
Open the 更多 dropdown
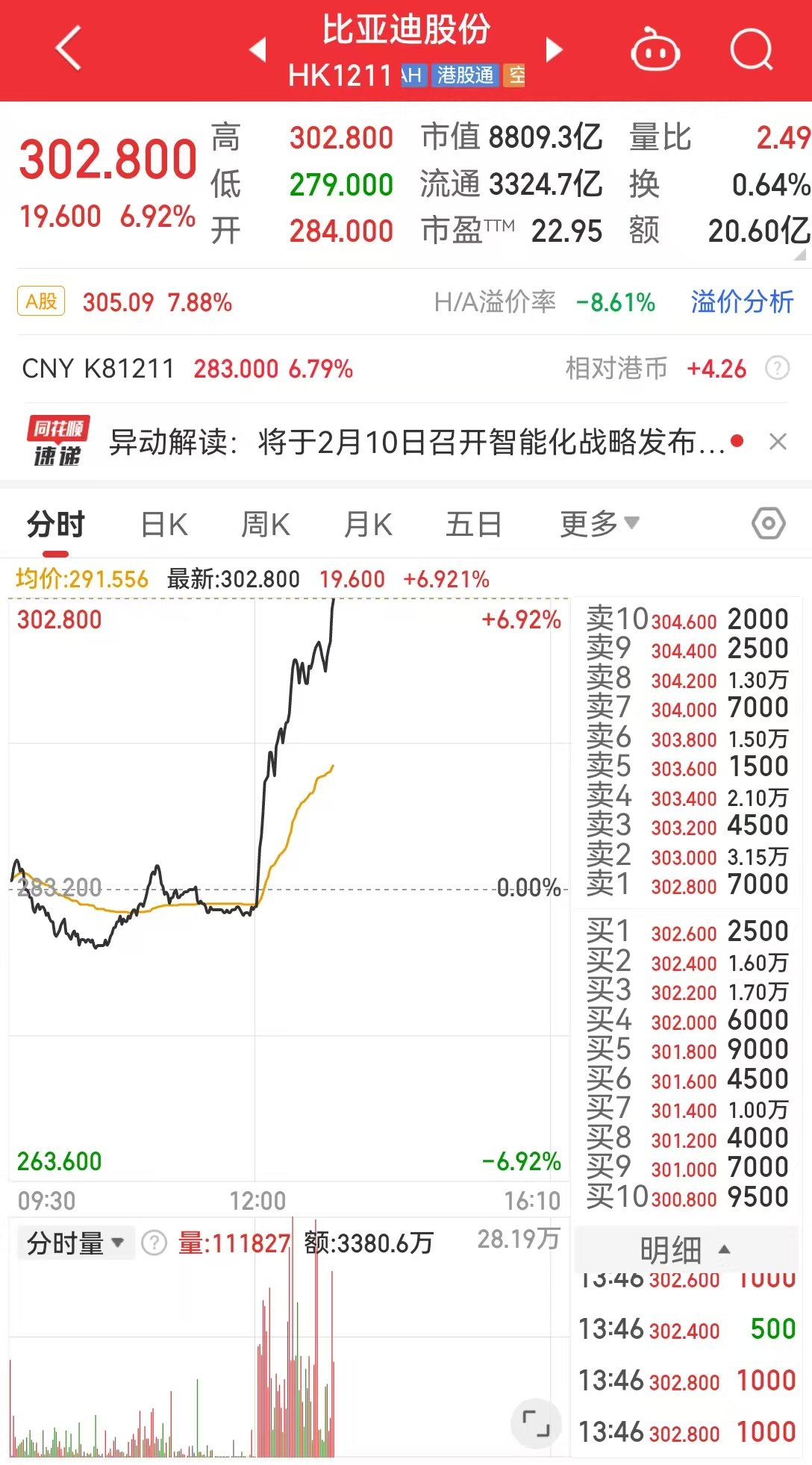click(598, 525)
